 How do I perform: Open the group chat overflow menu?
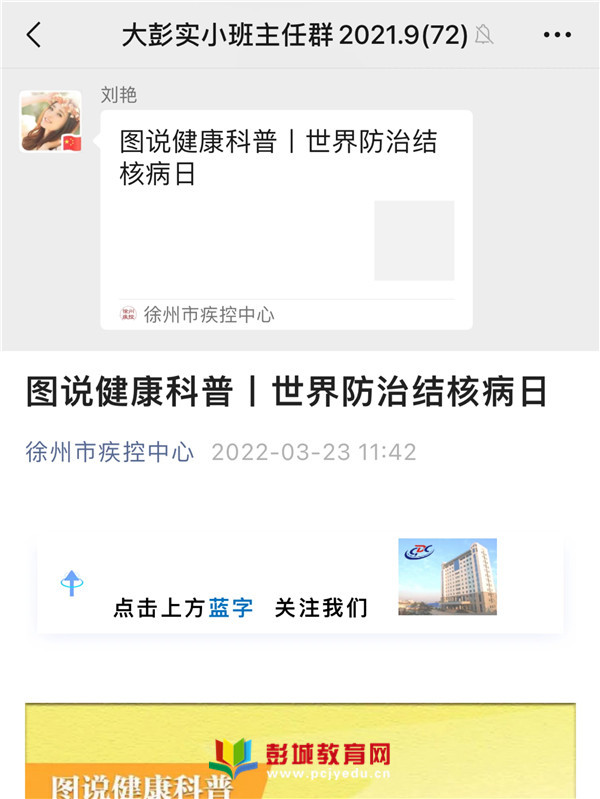tap(557, 36)
